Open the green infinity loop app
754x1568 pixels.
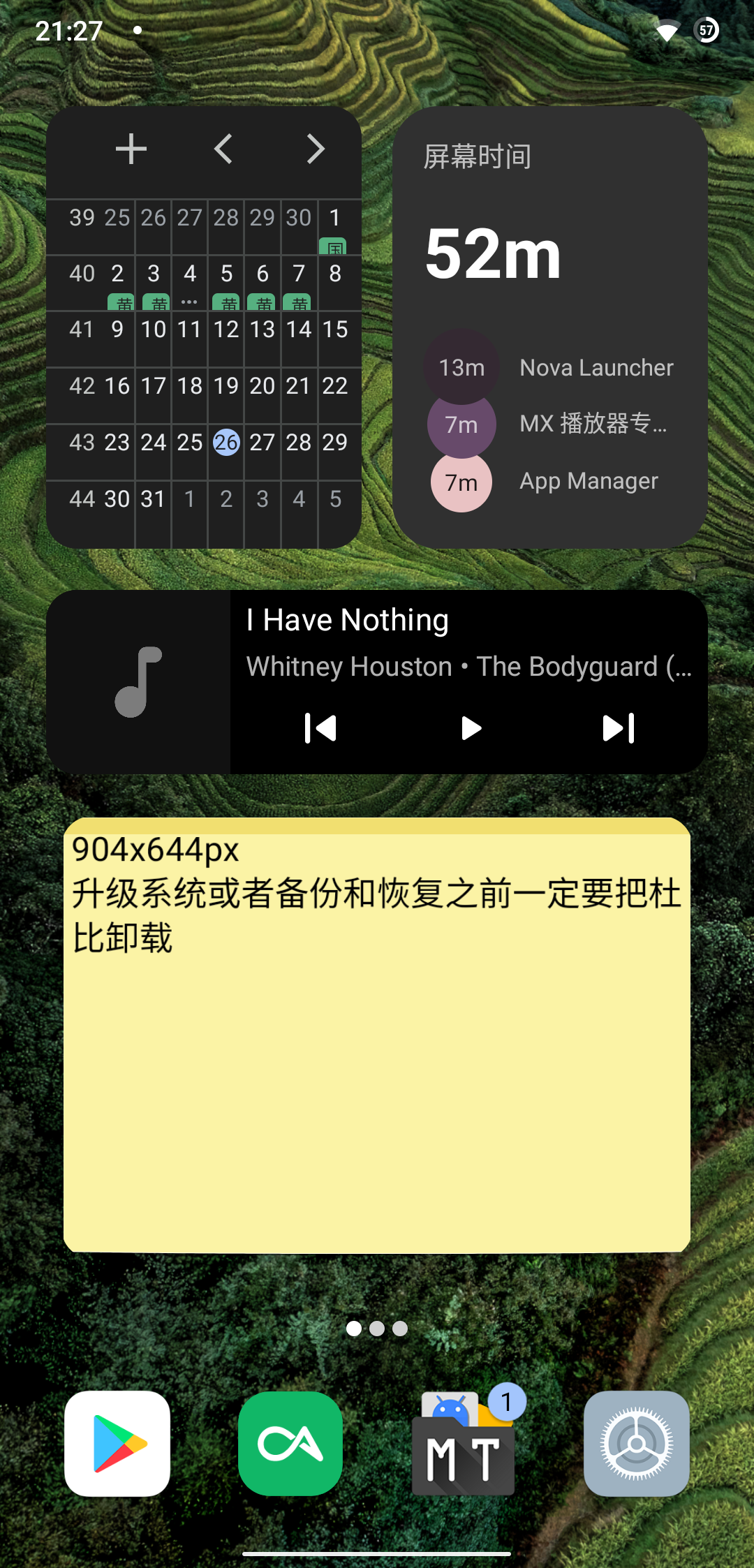tap(290, 1443)
